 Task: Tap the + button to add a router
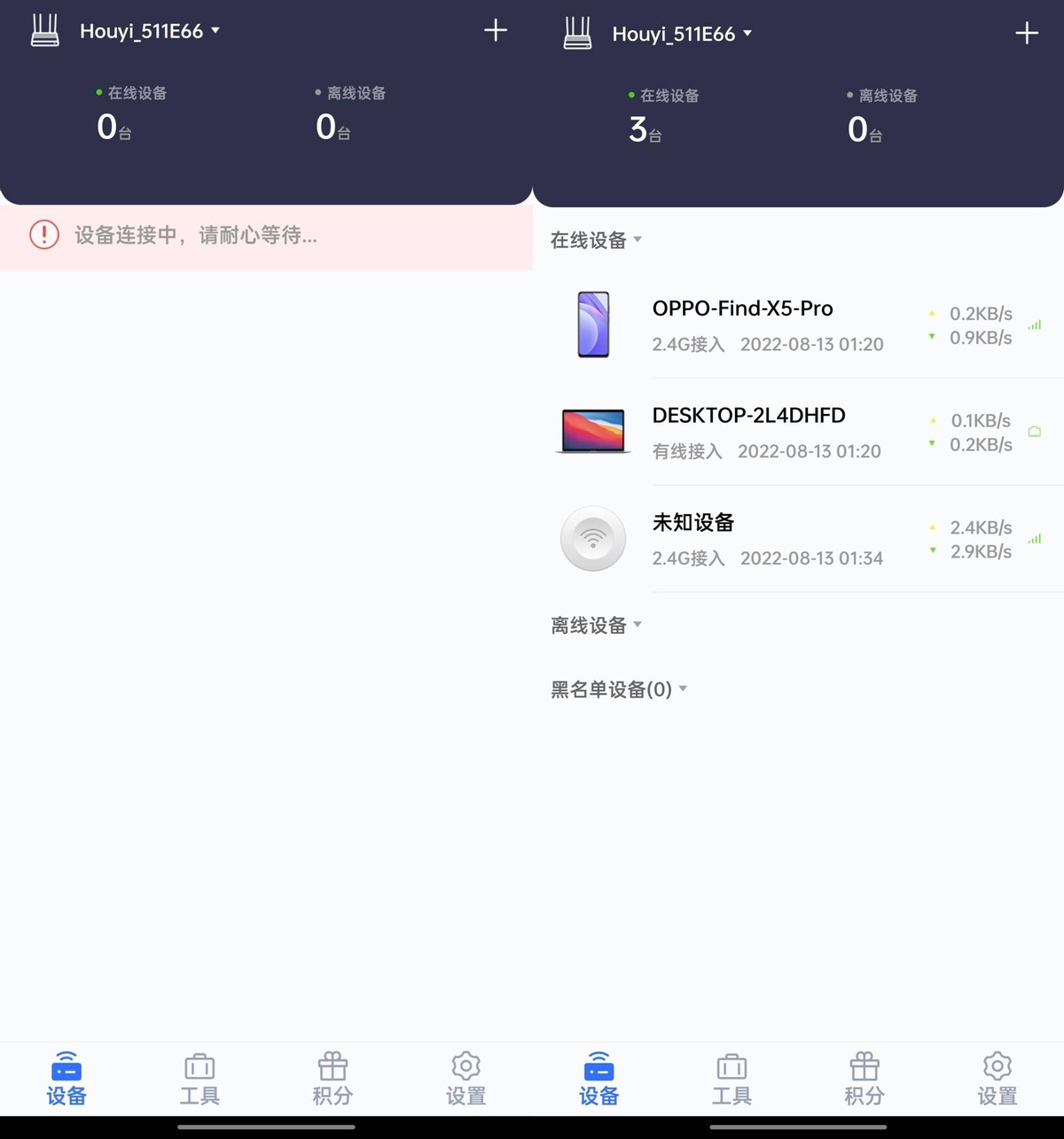pos(1026,32)
